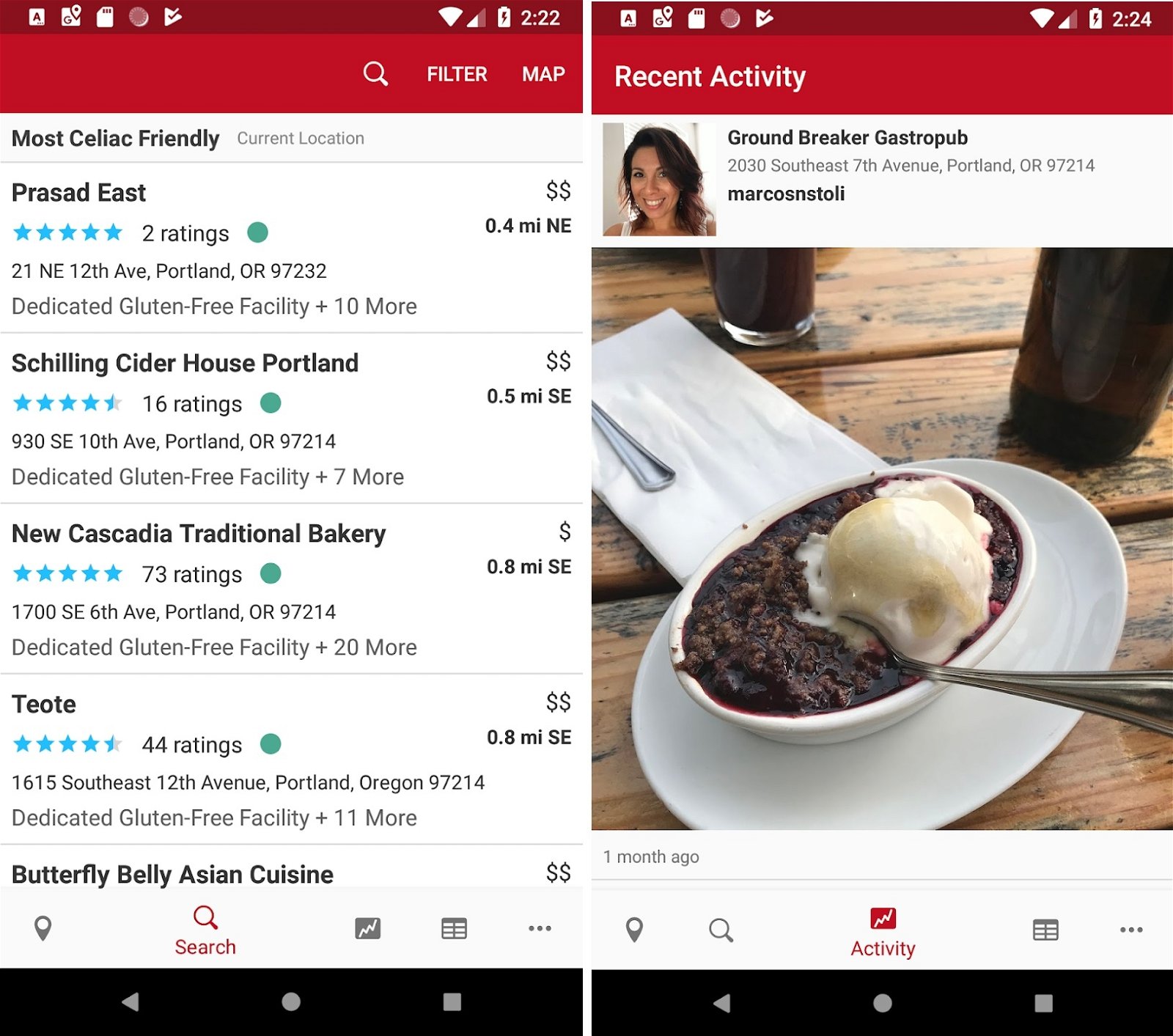
Task: Switch to MAP view
Action: tap(543, 74)
